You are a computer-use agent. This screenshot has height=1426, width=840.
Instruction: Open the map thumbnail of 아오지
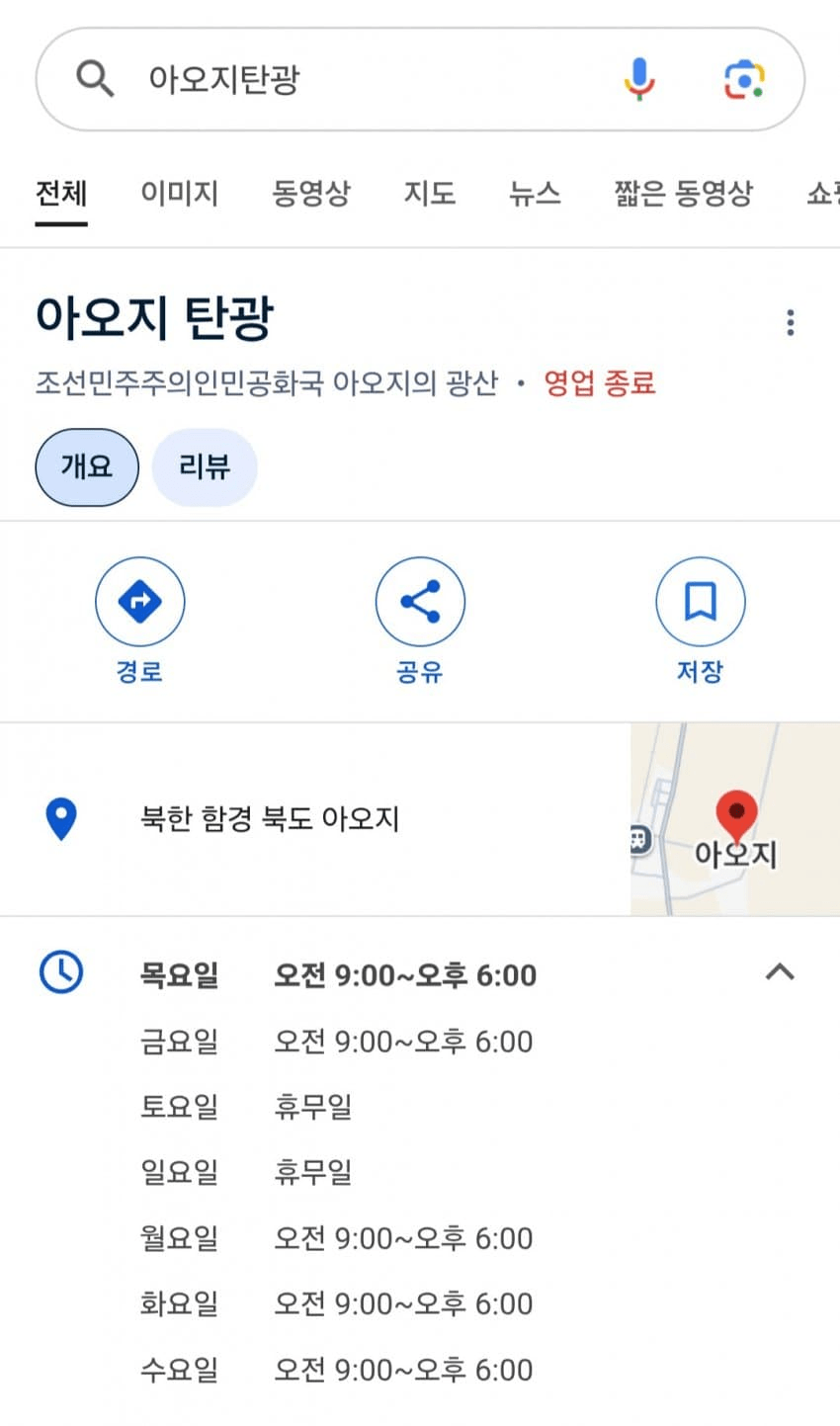pyautogui.click(x=734, y=819)
